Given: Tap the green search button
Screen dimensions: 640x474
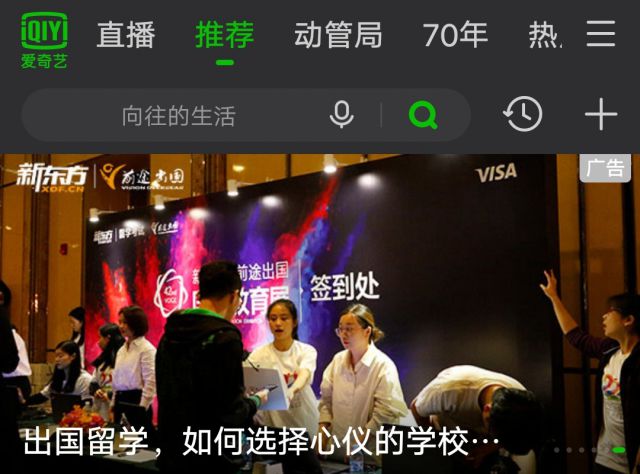Looking at the screenshot, I should pos(424,116).
